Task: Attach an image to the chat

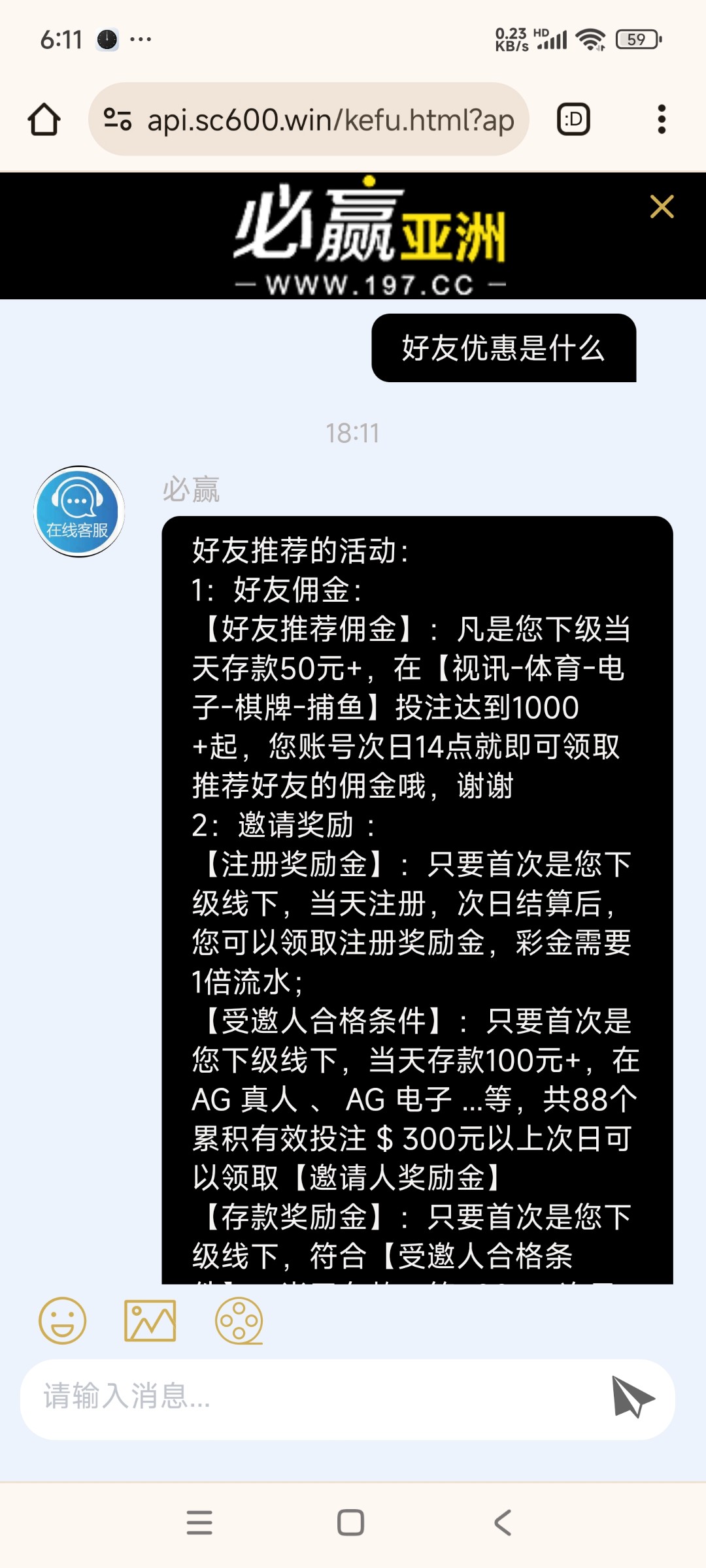Action: click(150, 1320)
